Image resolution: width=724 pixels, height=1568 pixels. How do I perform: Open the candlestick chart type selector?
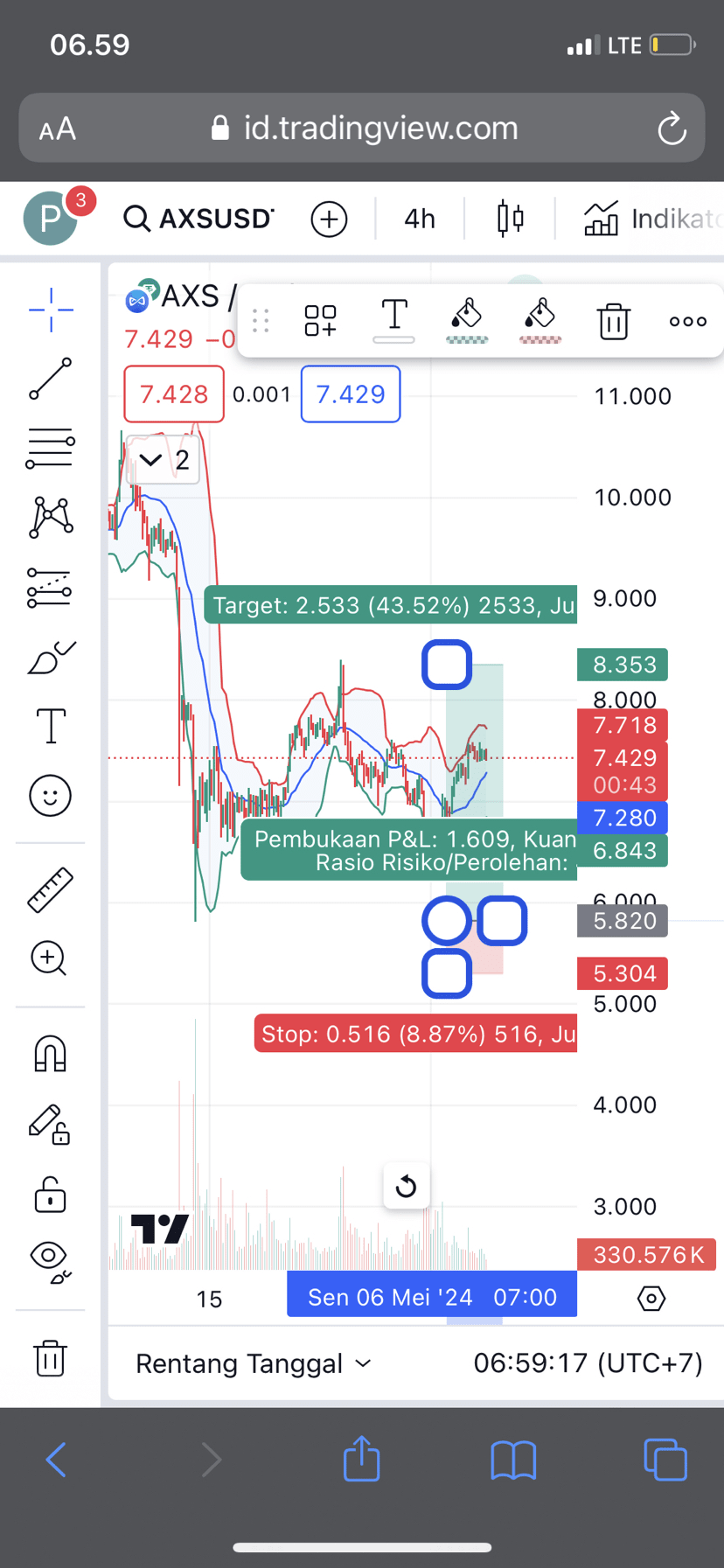pyautogui.click(x=511, y=218)
